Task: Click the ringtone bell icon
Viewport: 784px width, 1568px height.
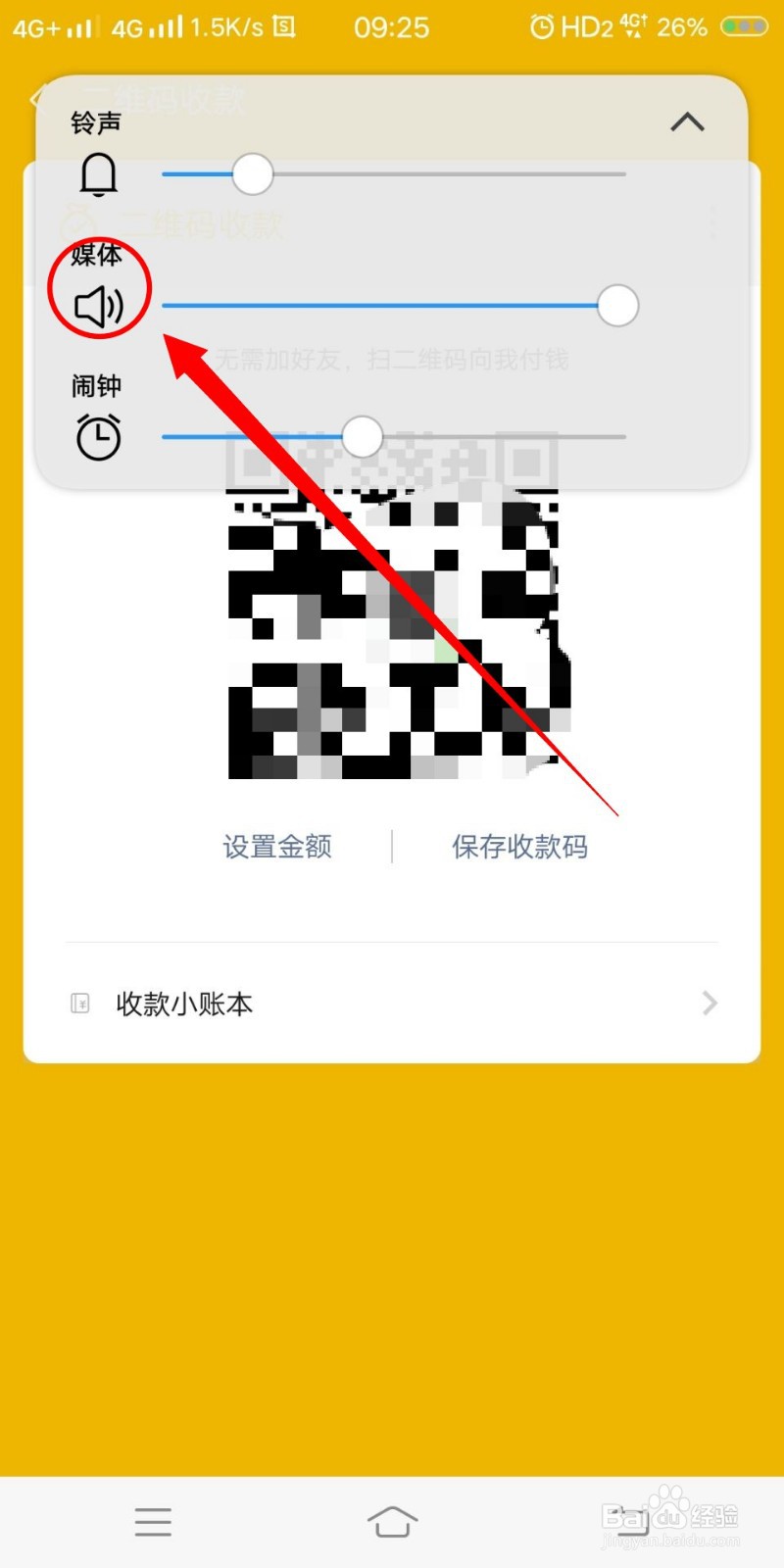Action: [98, 173]
